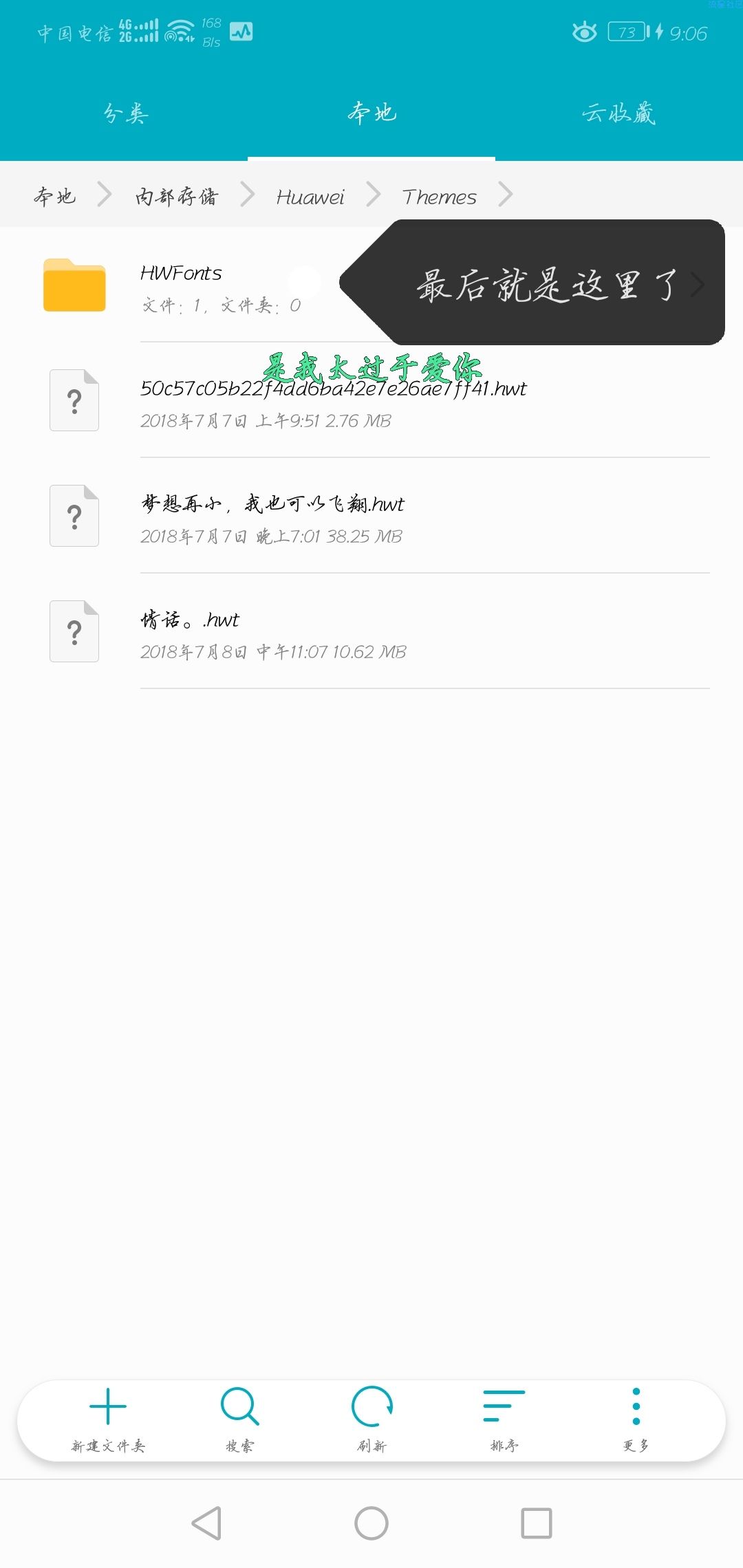Open the 云收藏 tab
The height and width of the screenshot is (1568, 743).
click(x=618, y=113)
